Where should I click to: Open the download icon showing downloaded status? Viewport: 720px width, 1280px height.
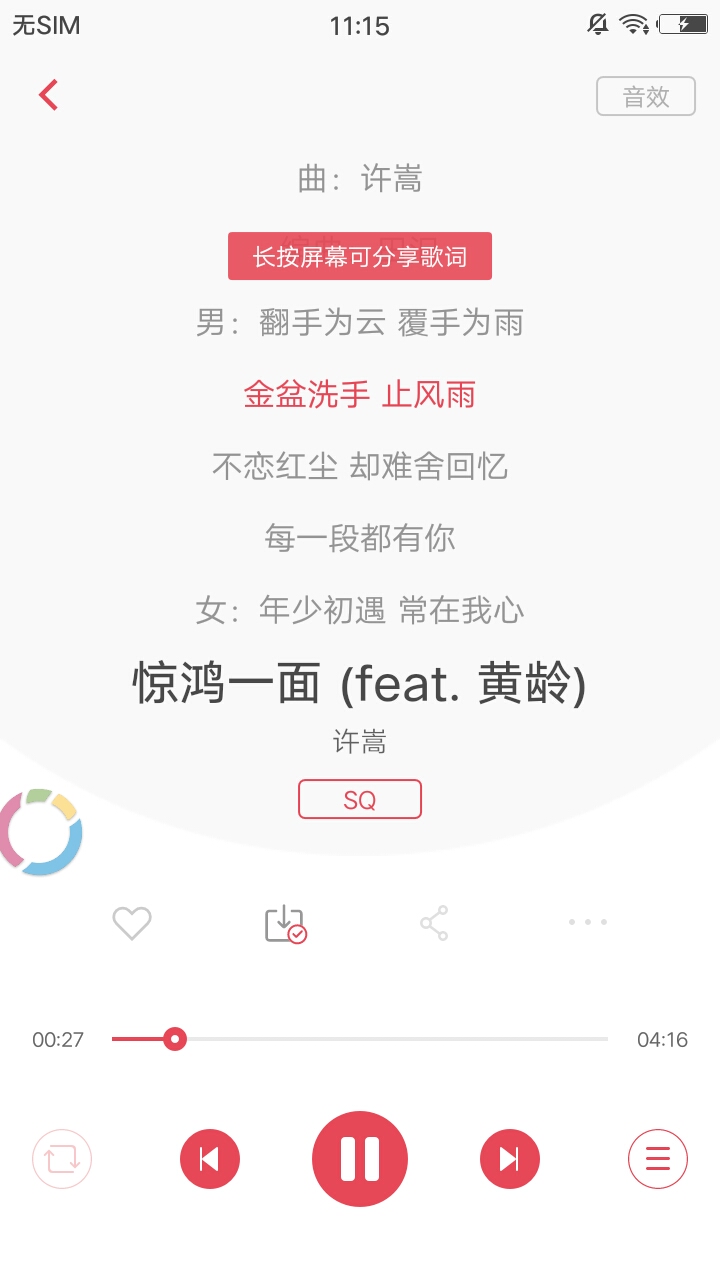pos(284,922)
